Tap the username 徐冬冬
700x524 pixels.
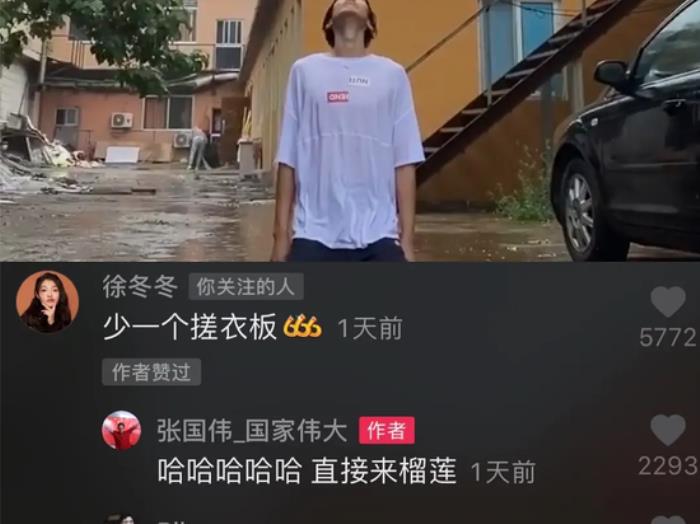coord(140,287)
